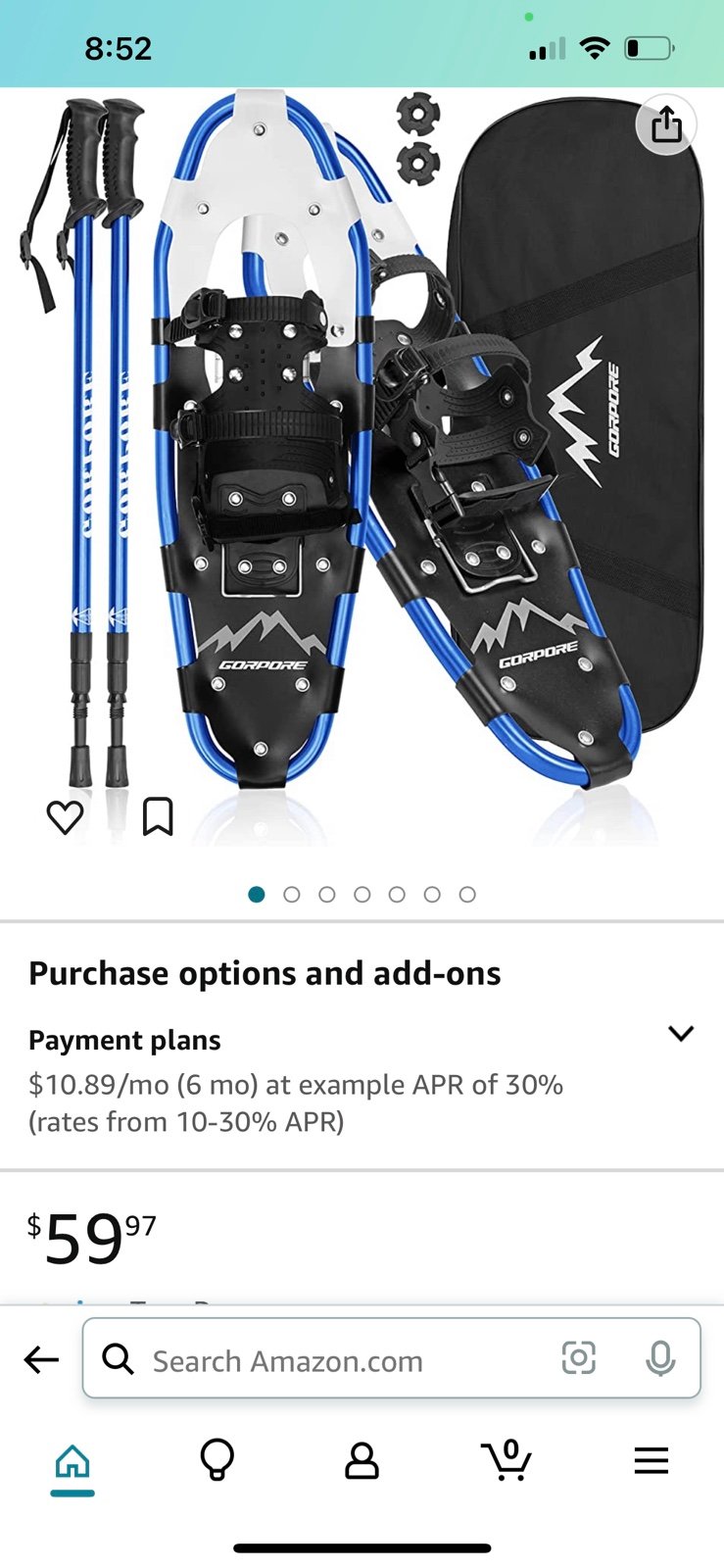Expand the Payment plans section

pyautogui.click(x=681, y=1034)
